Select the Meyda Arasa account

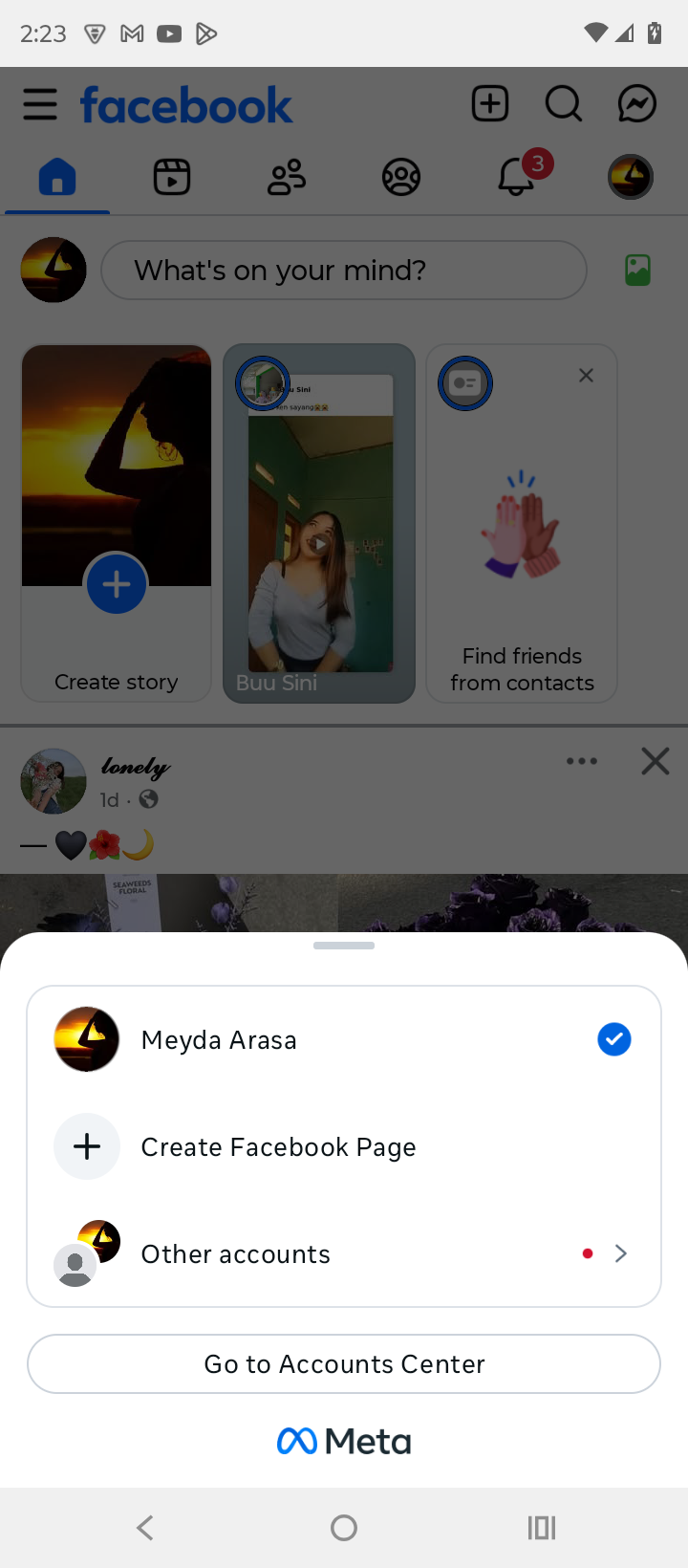point(342,1039)
